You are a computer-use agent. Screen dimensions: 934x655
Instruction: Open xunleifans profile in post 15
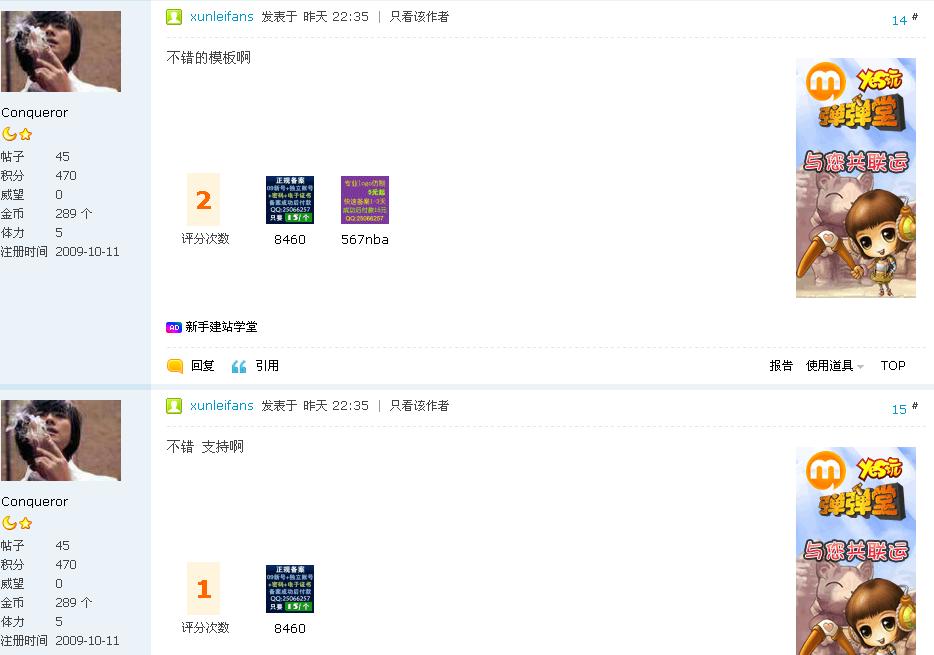(x=221, y=406)
